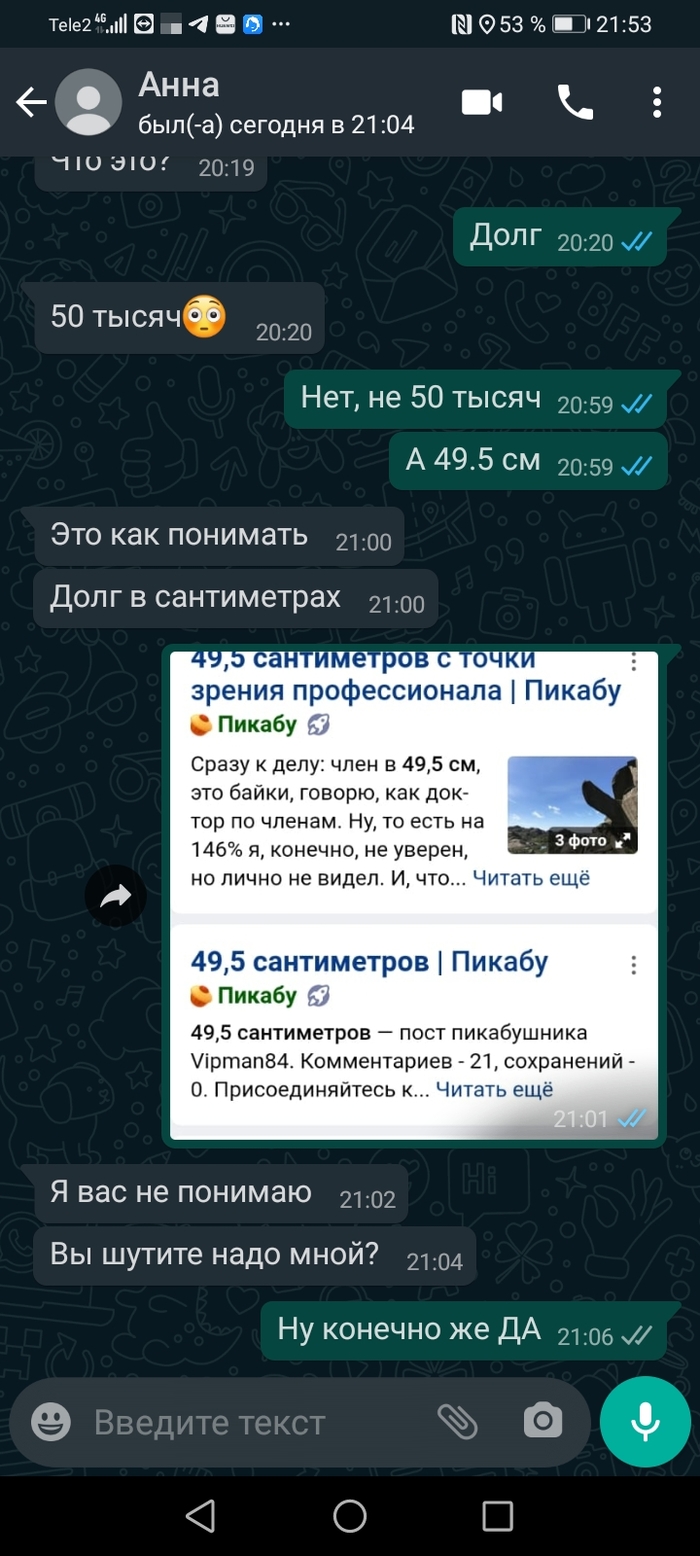Start a voice call with Анна
The height and width of the screenshot is (1556, 700).
(x=575, y=102)
